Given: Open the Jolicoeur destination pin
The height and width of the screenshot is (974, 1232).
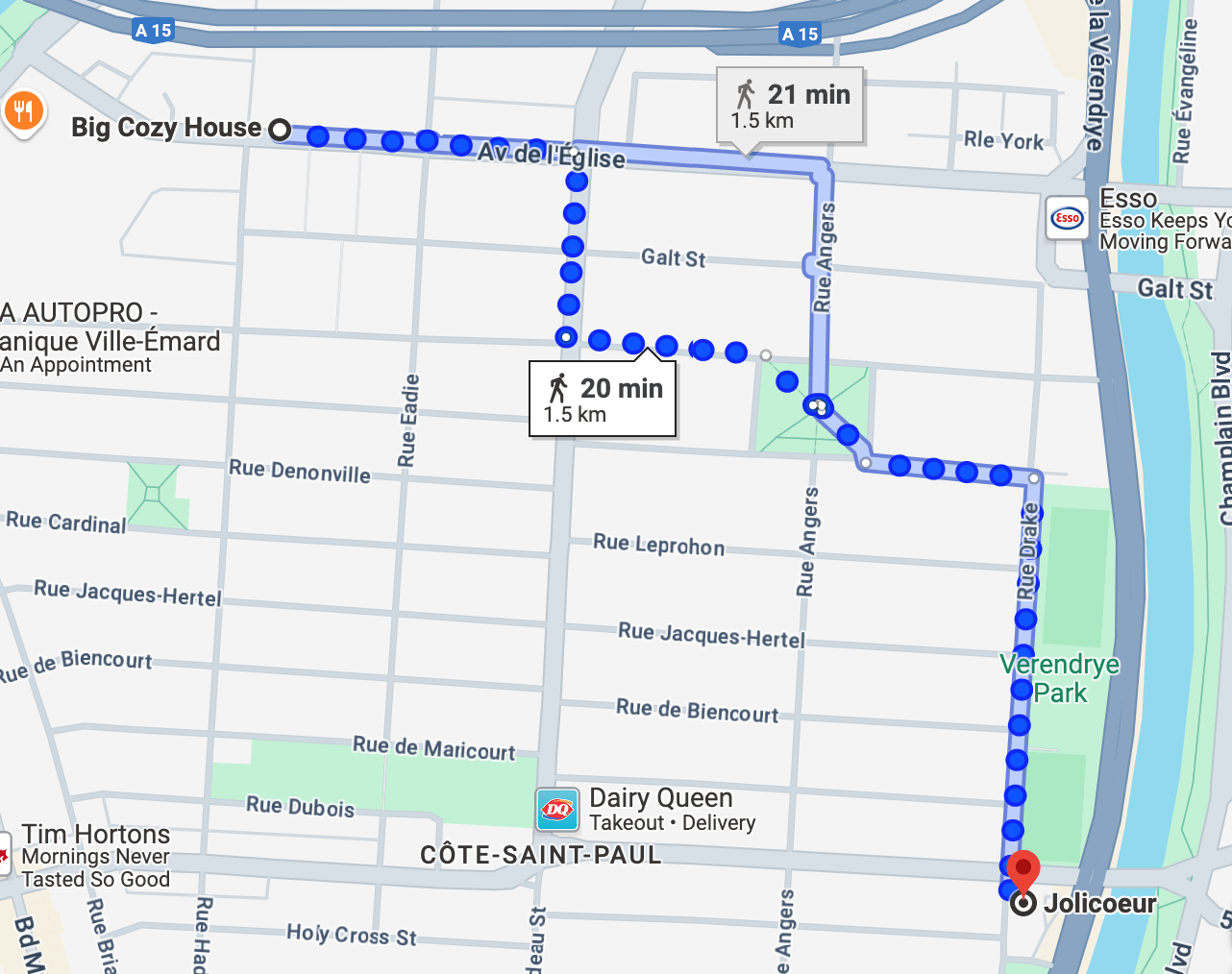Looking at the screenshot, I should click(1023, 872).
